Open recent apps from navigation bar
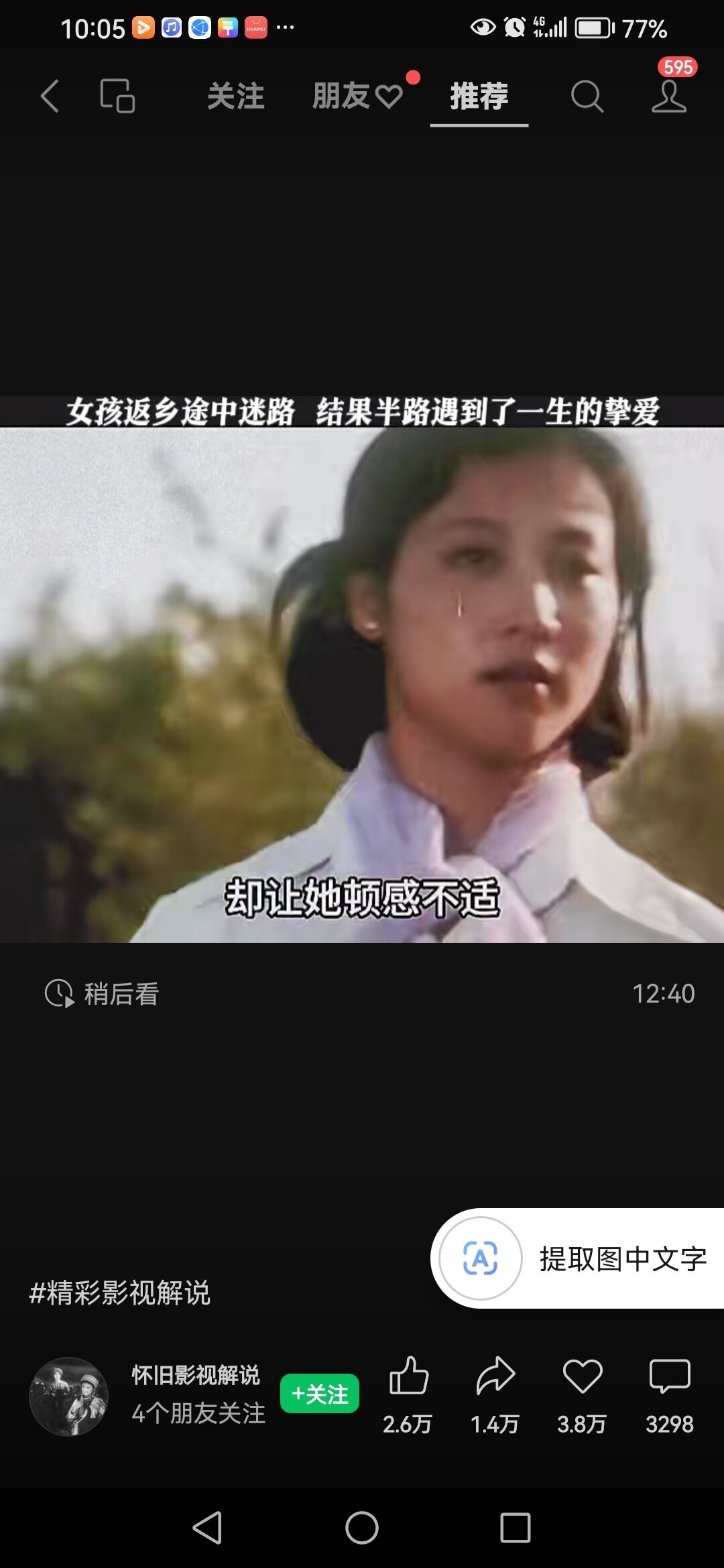The image size is (724, 1568). coord(515,1528)
